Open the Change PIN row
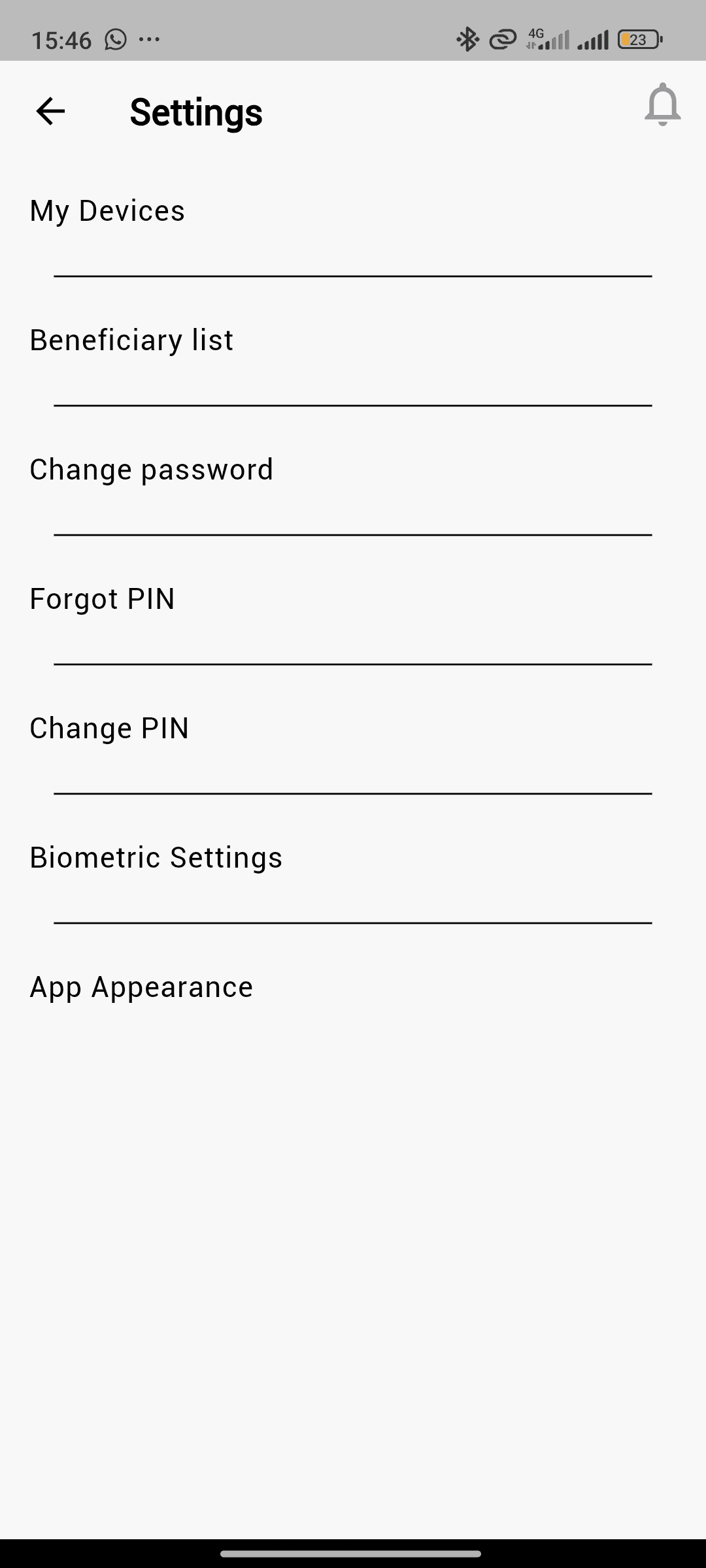 (110, 728)
